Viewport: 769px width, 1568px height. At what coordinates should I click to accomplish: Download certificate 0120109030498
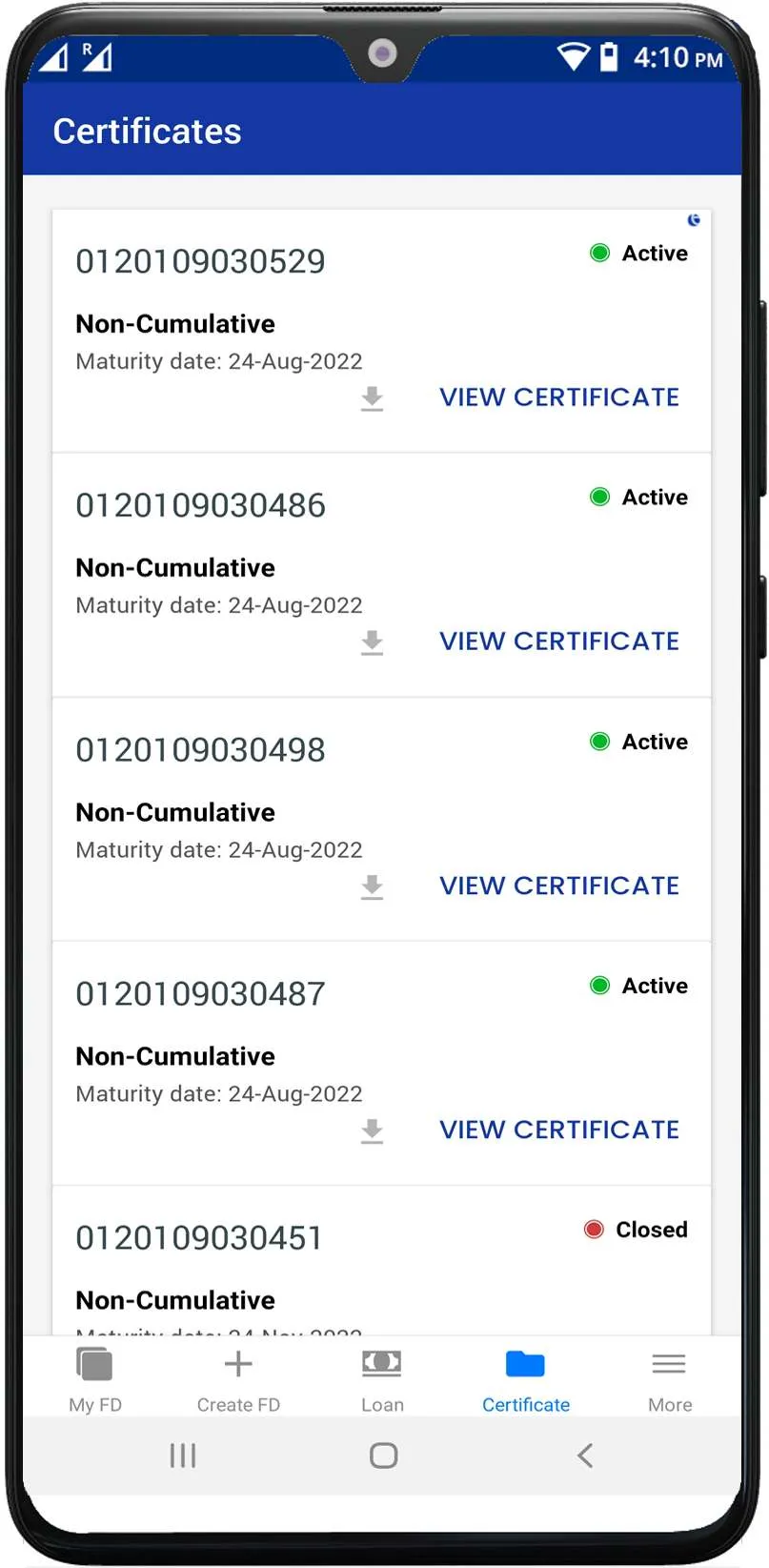point(372,887)
